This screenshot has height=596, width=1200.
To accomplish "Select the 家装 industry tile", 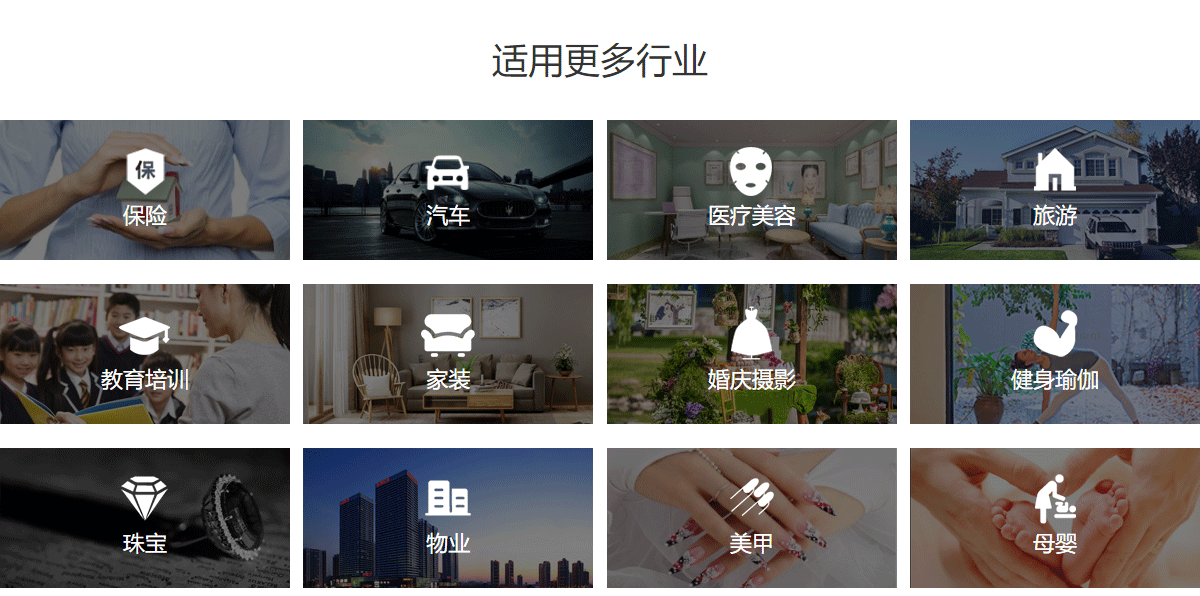I will click(x=447, y=354).
